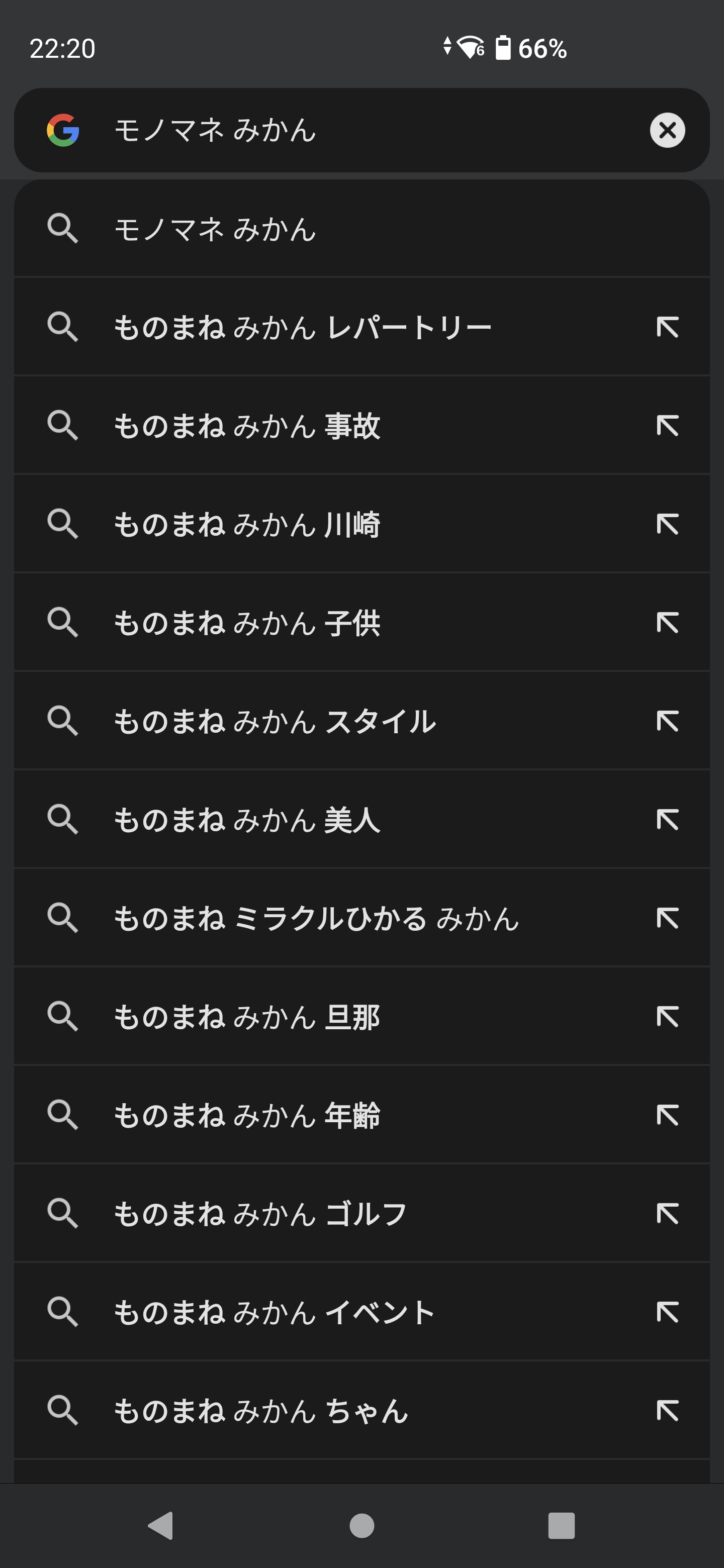Viewport: 724px width, 1568px height.
Task: Fill search with ものまね みかん 事故 using its arrow
Action: (667, 426)
